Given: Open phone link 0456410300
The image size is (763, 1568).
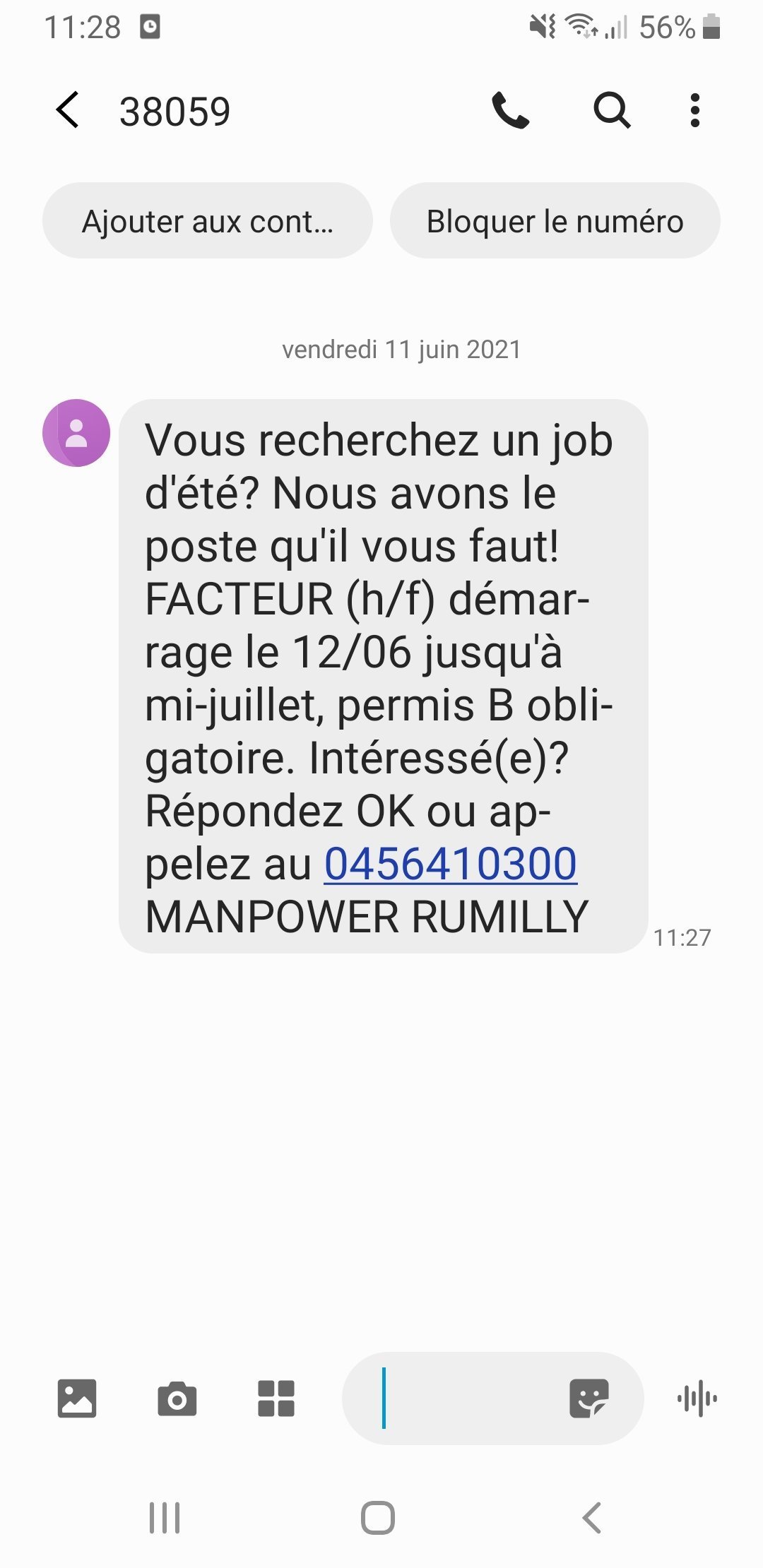Looking at the screenshot, I should (x=450, y=864).
